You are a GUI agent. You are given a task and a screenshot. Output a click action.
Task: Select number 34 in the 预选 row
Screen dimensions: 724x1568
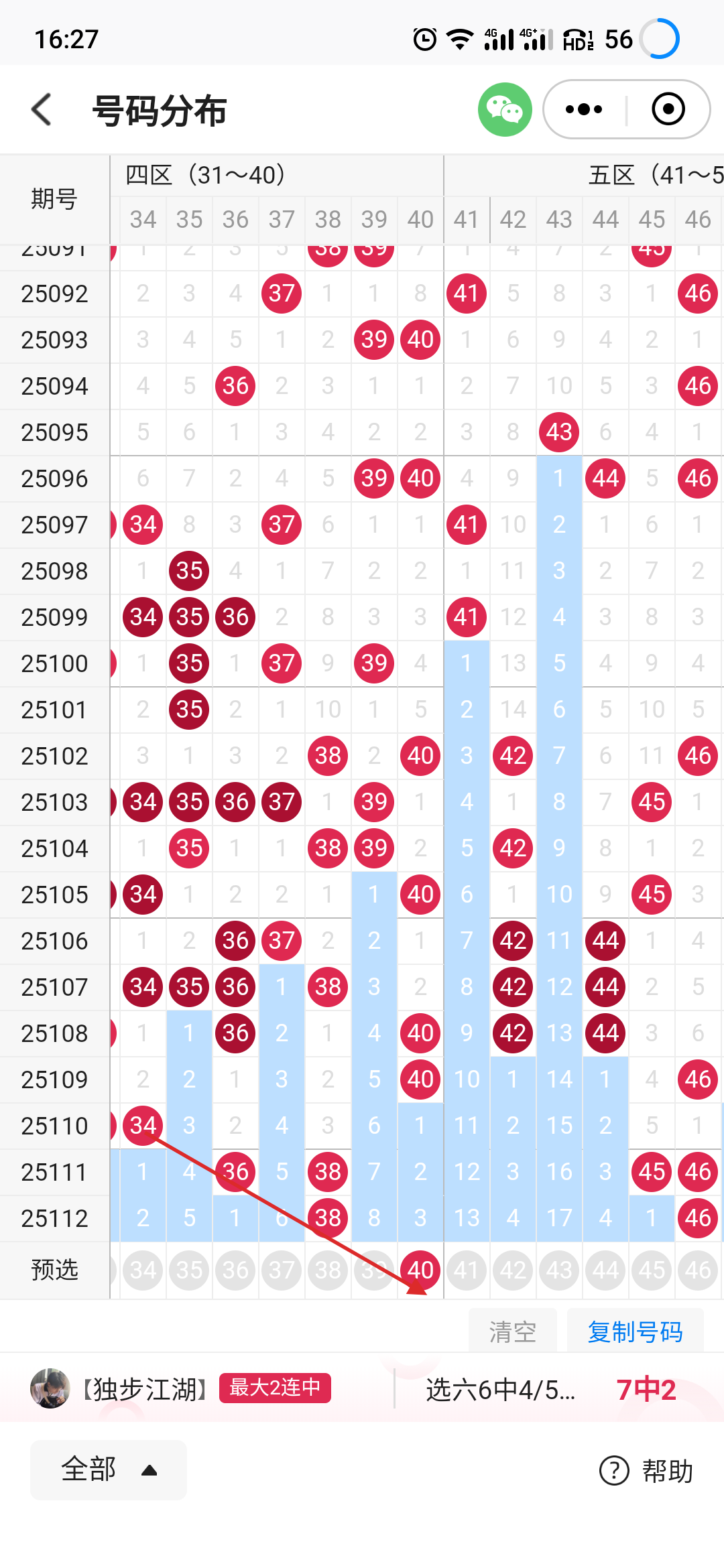coord(143,1270)
